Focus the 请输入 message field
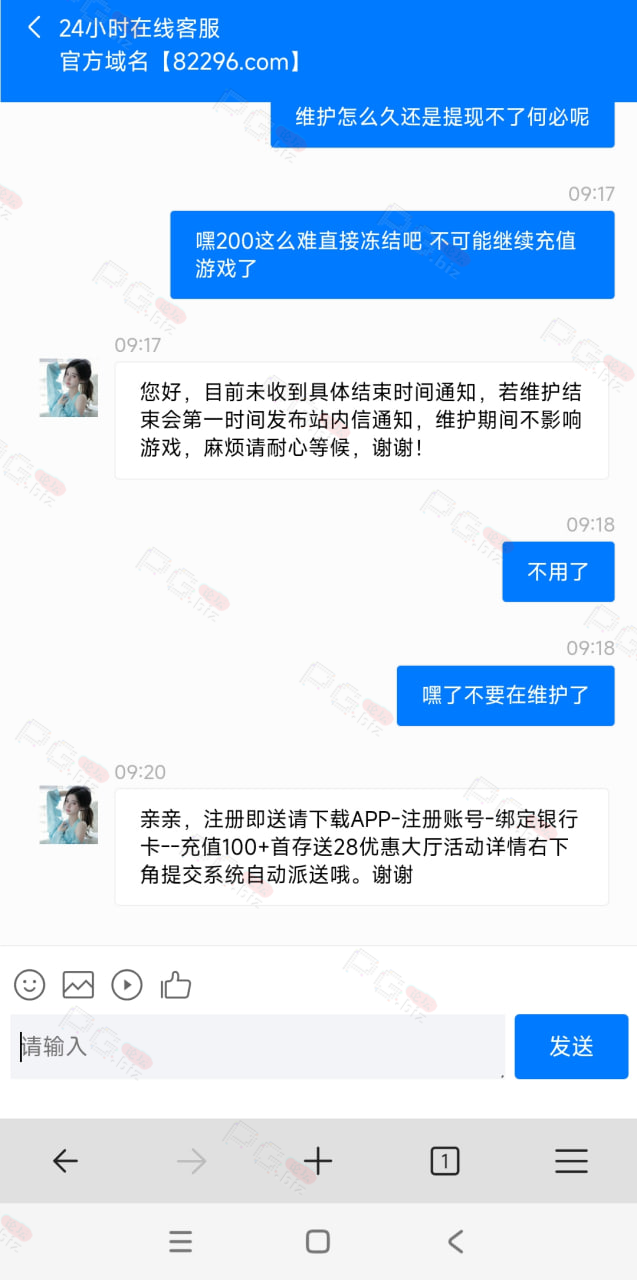 [257, 1047]
